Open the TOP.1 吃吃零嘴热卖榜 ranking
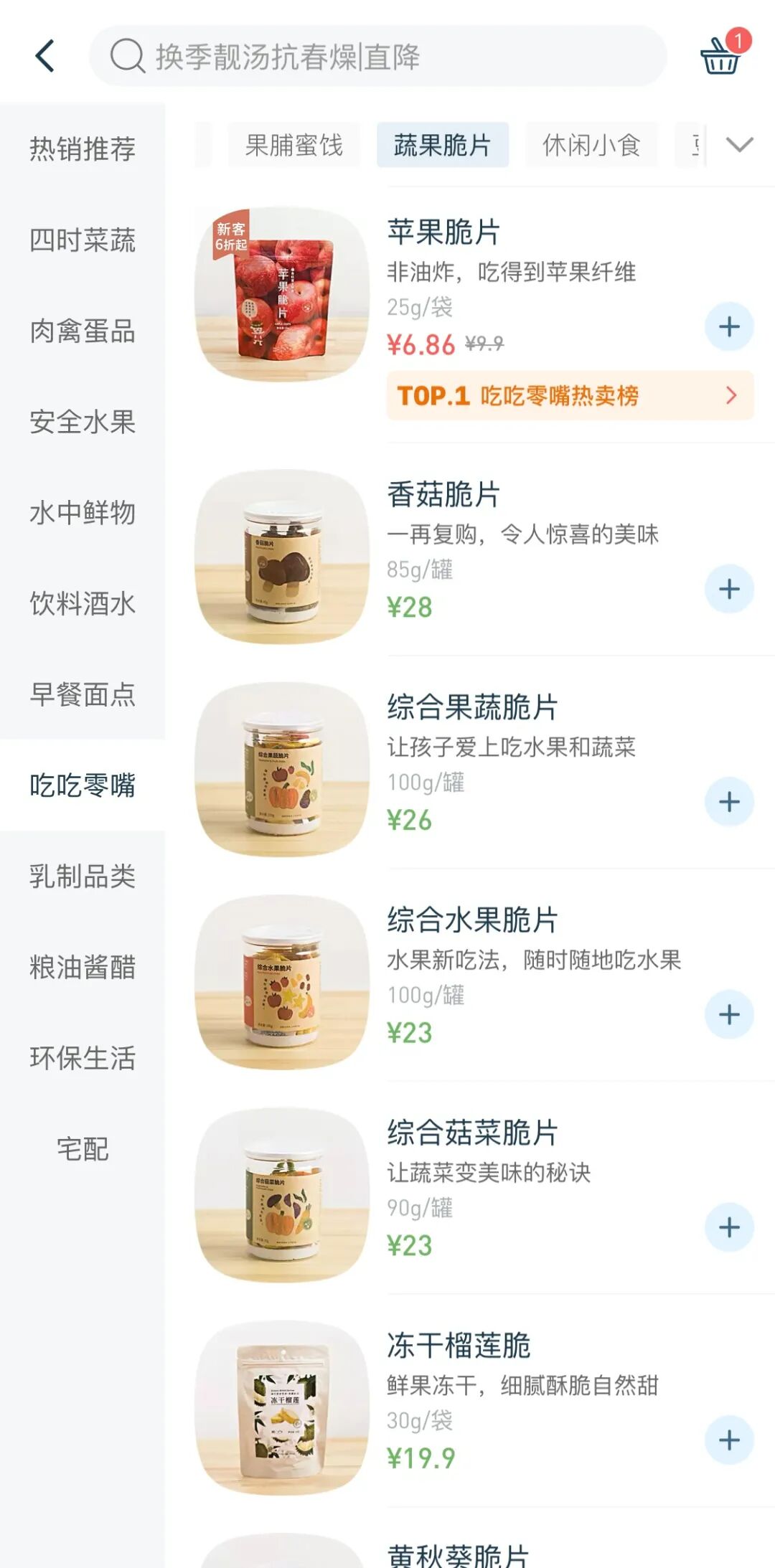Screen dimensions: 775x1568 coord(570,395)
